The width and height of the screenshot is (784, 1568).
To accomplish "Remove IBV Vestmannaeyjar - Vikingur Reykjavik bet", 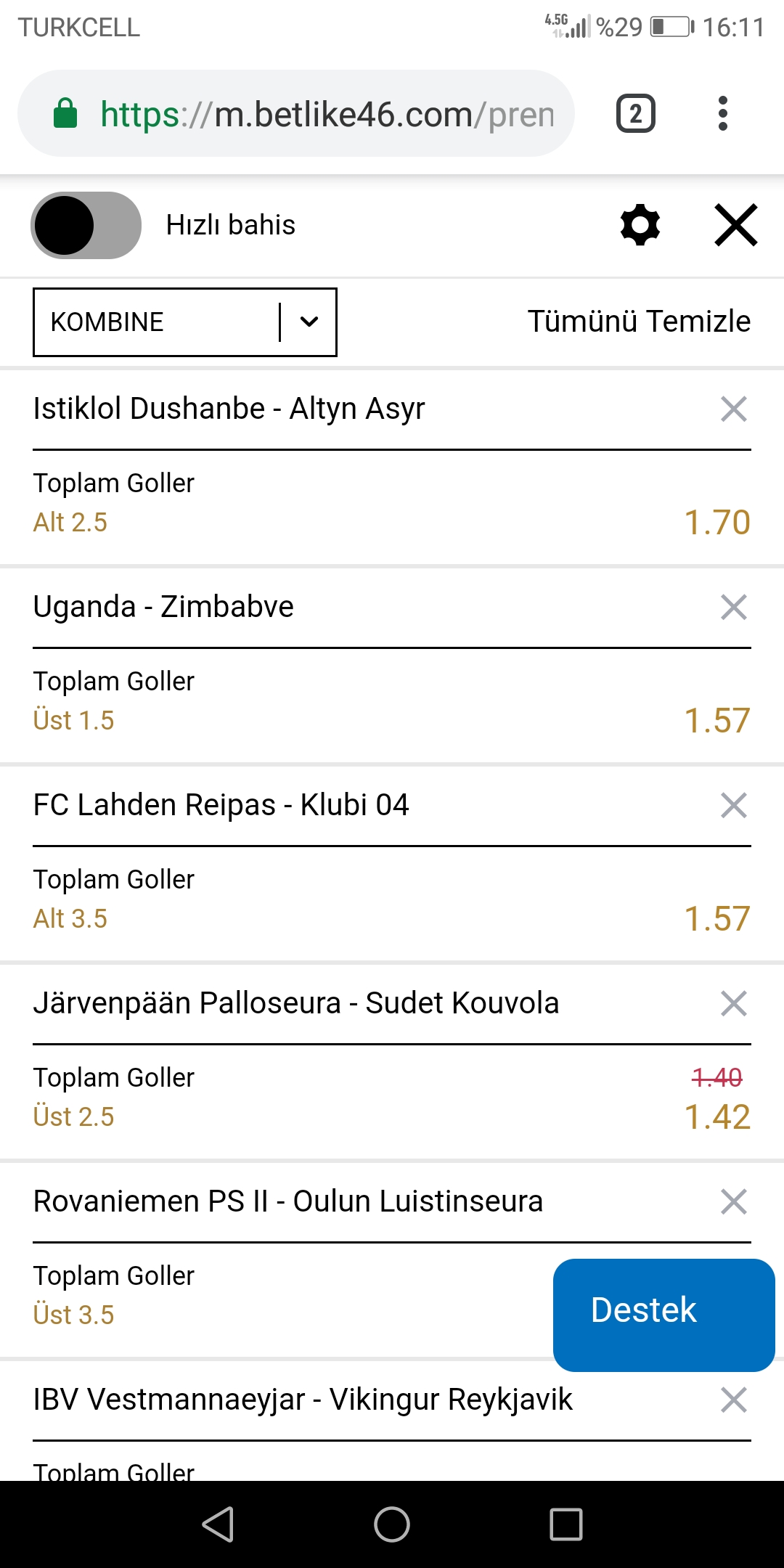I will [x=734, y=1400].
